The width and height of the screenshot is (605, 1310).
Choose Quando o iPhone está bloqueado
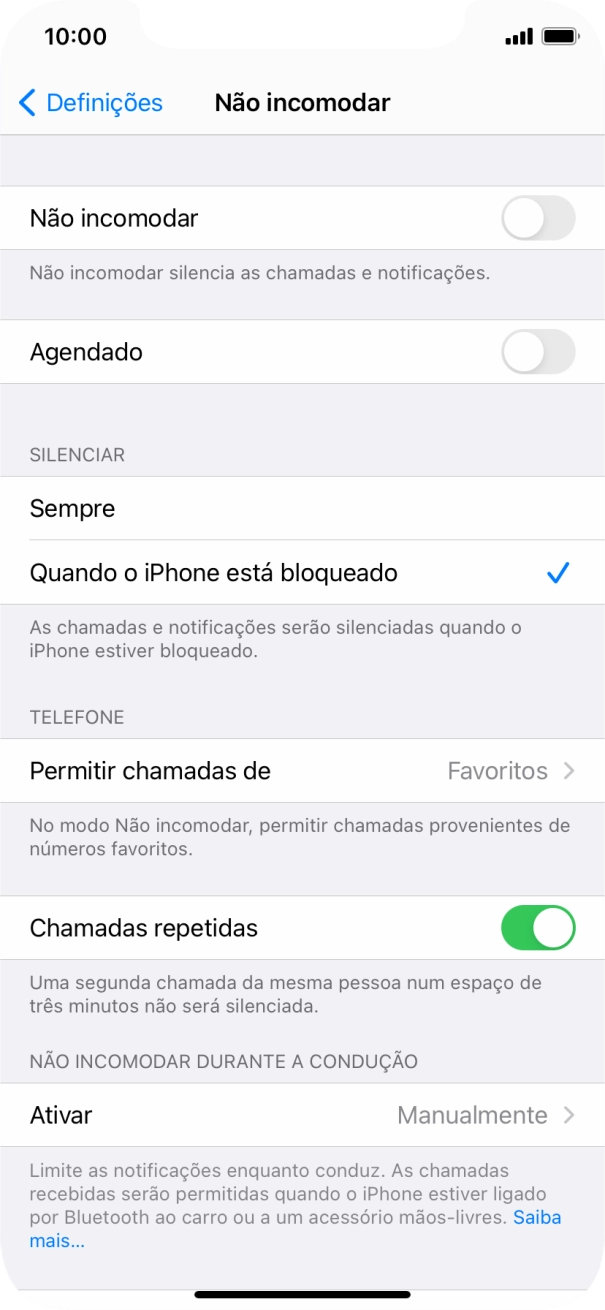300,573
